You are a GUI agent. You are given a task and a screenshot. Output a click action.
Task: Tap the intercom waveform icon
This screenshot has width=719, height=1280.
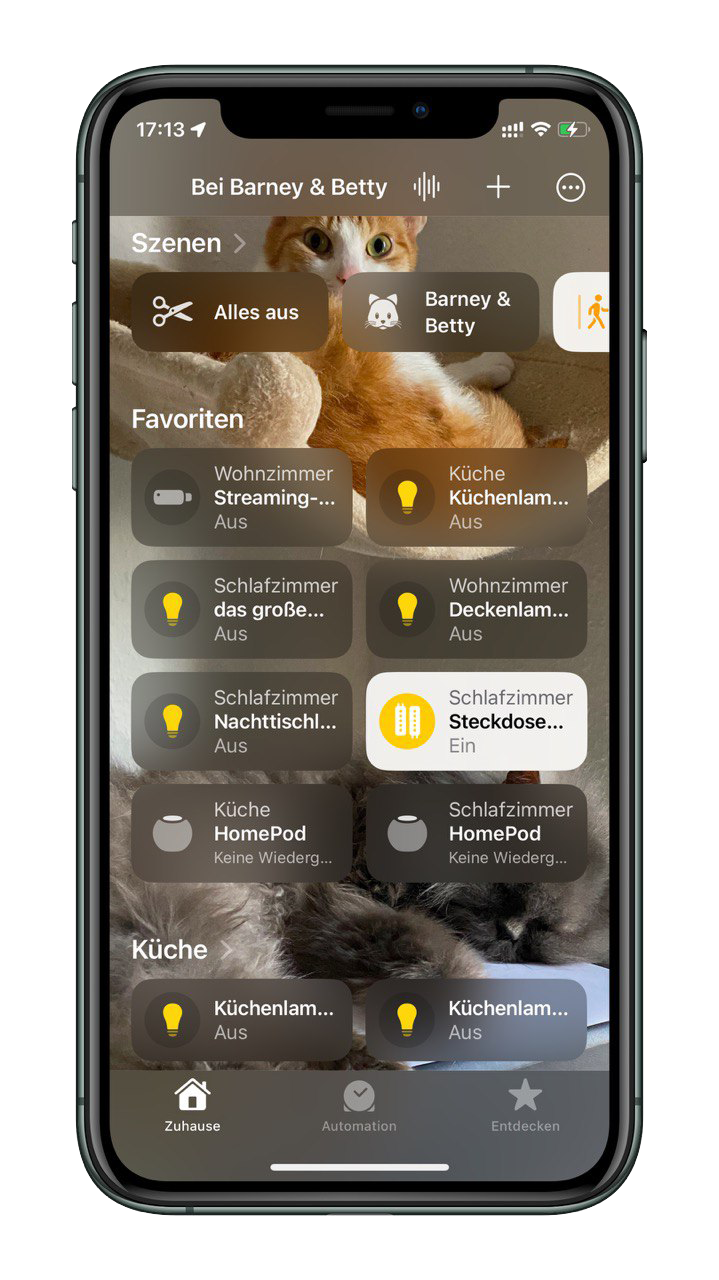pyautogui.click(x=427, y=187)
